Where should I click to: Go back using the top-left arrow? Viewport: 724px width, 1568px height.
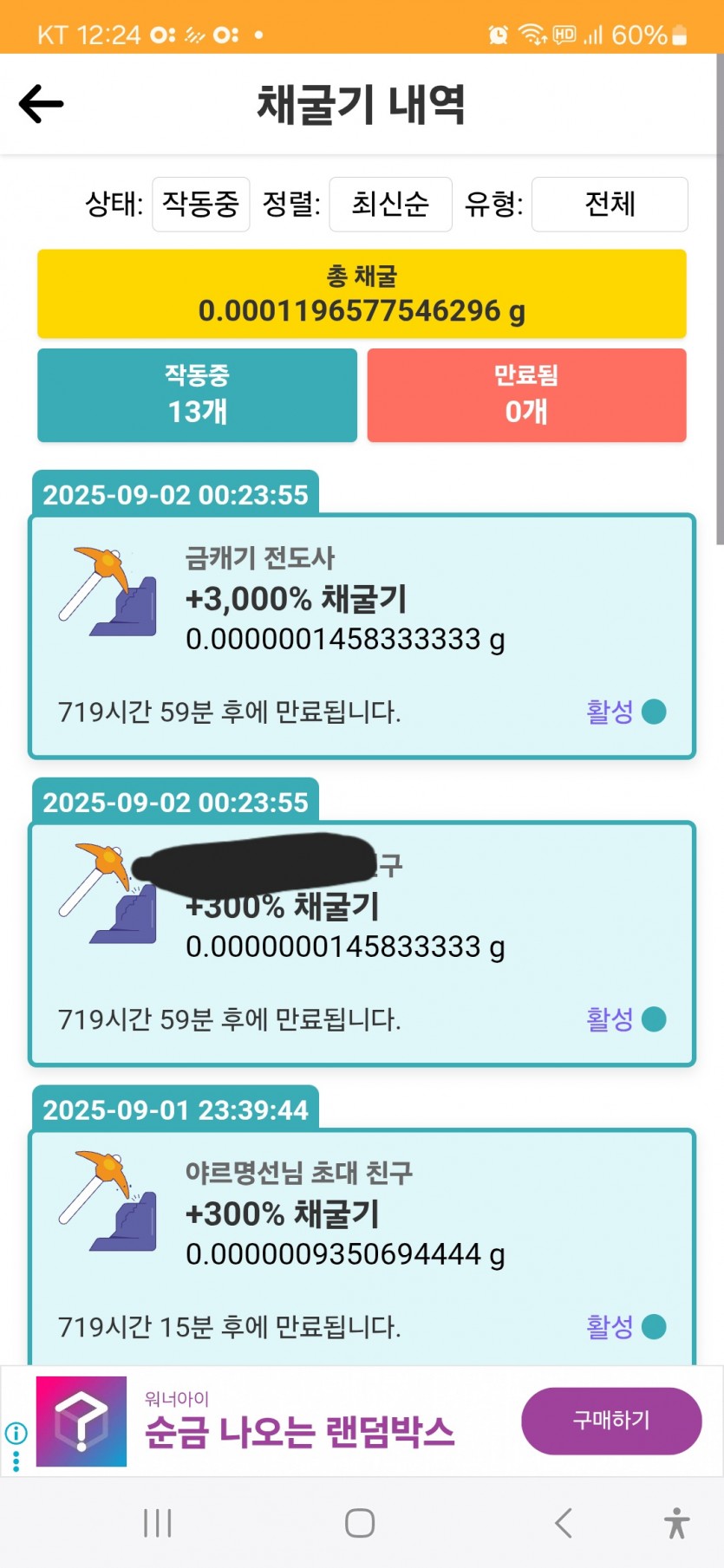click(41, 104)
